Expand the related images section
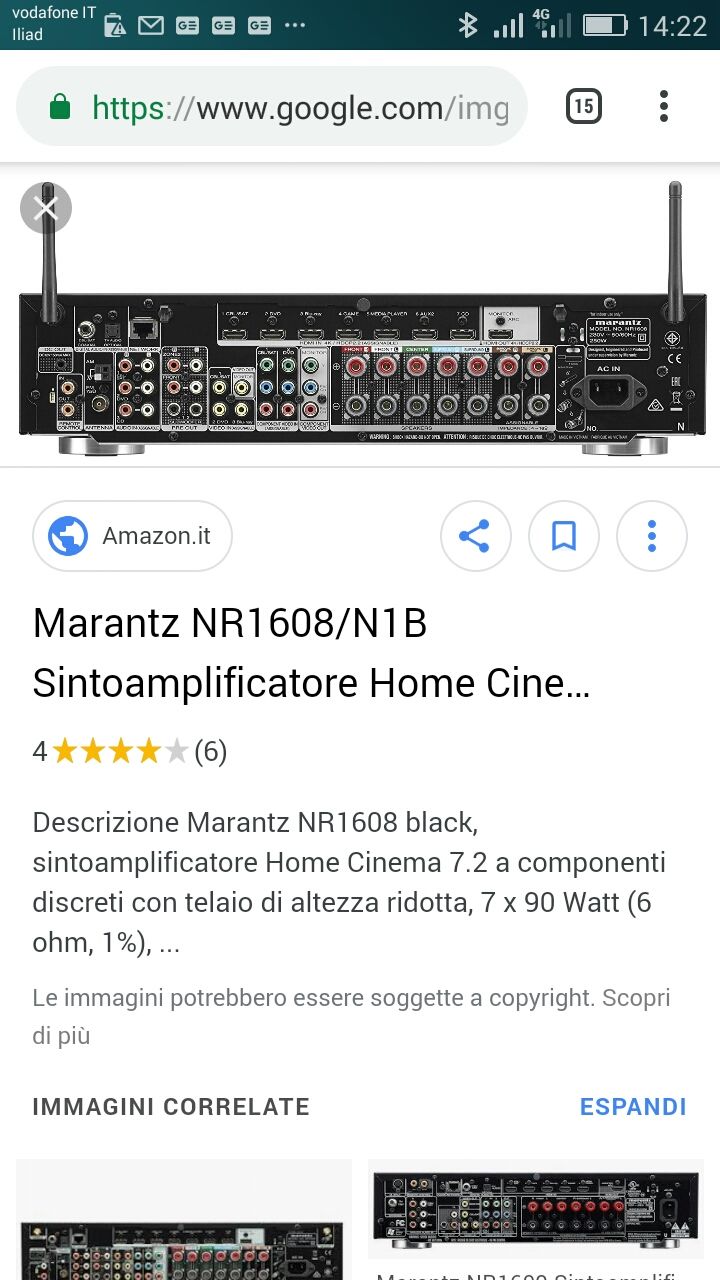This screenshot has width=720, height=1280. (633, 1107)
